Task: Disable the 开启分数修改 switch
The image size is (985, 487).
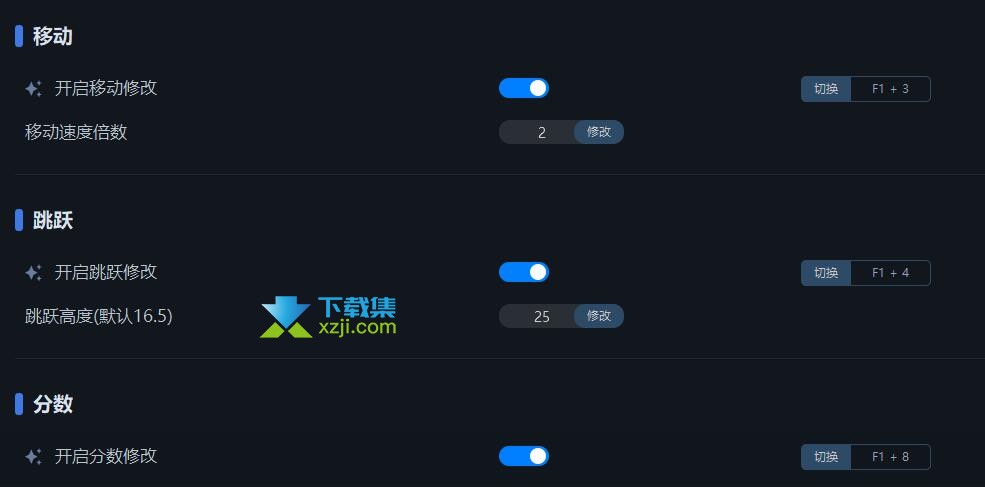Action: click(x=524, y=456)
